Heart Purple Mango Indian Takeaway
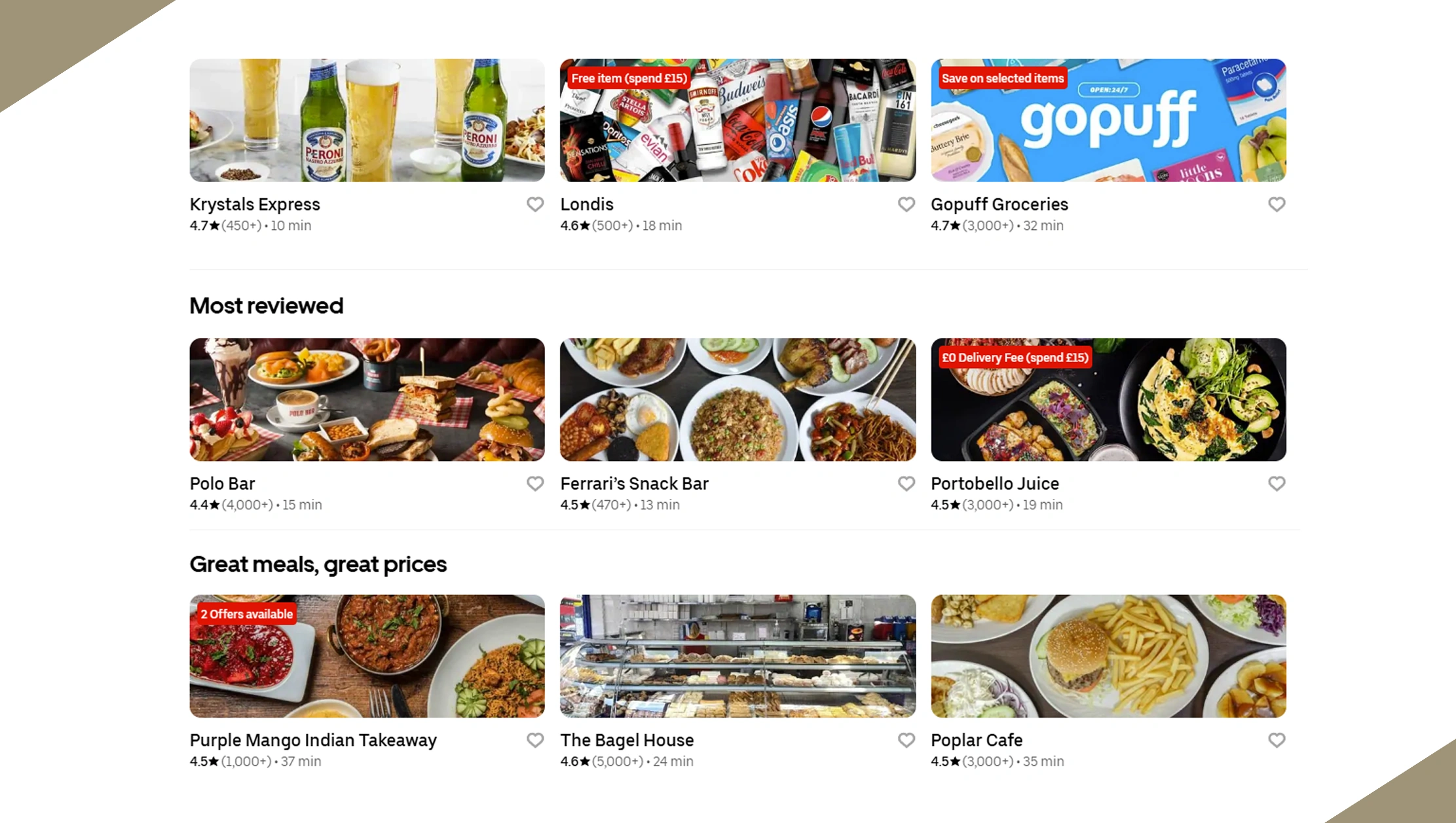The height and width of the screenshot is (823, 1456). pyautogui.click(x=535, y=740)
